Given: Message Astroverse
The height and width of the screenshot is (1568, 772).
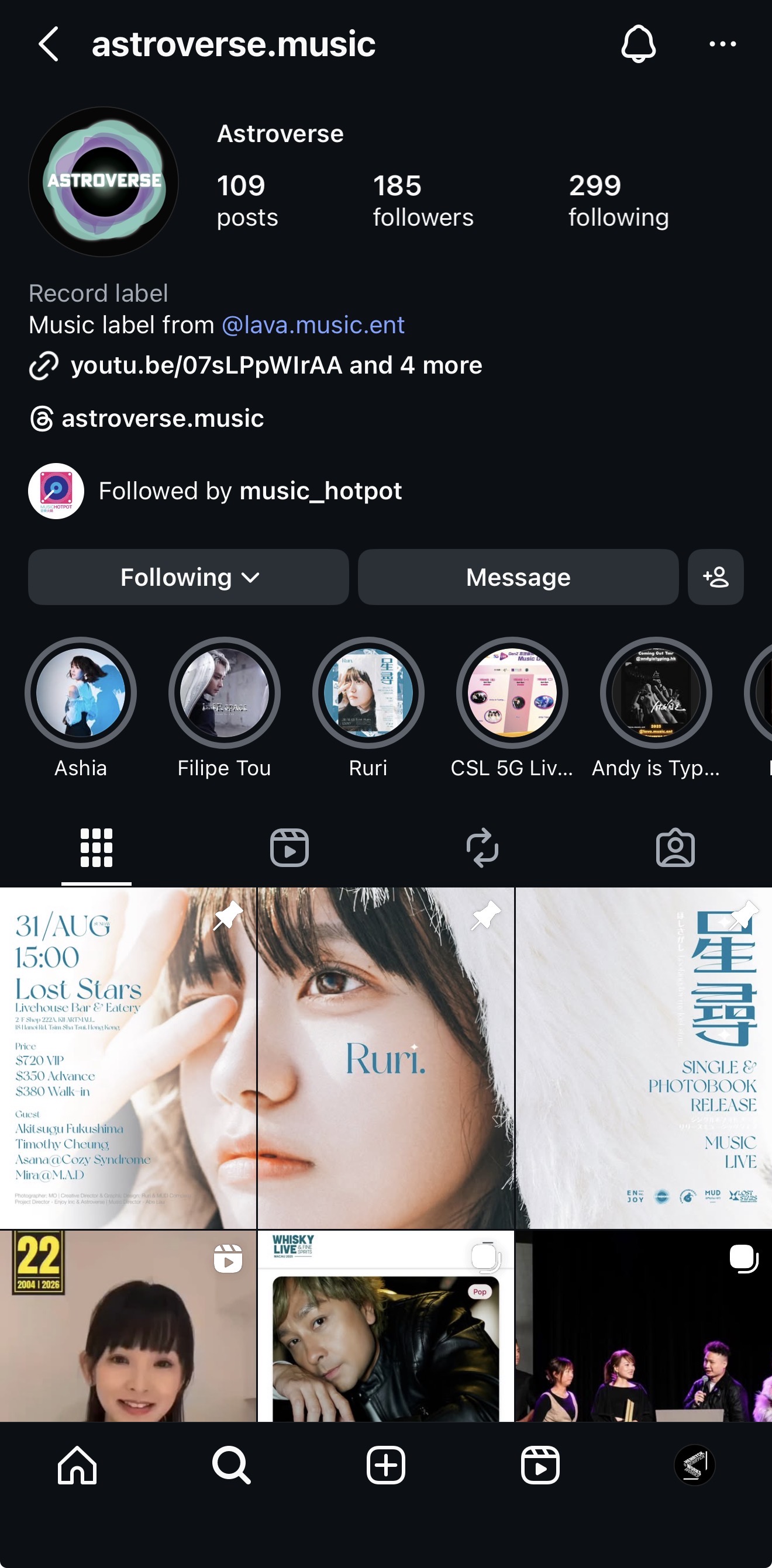Looking at the screenshot, I should [x=518, y=577].
